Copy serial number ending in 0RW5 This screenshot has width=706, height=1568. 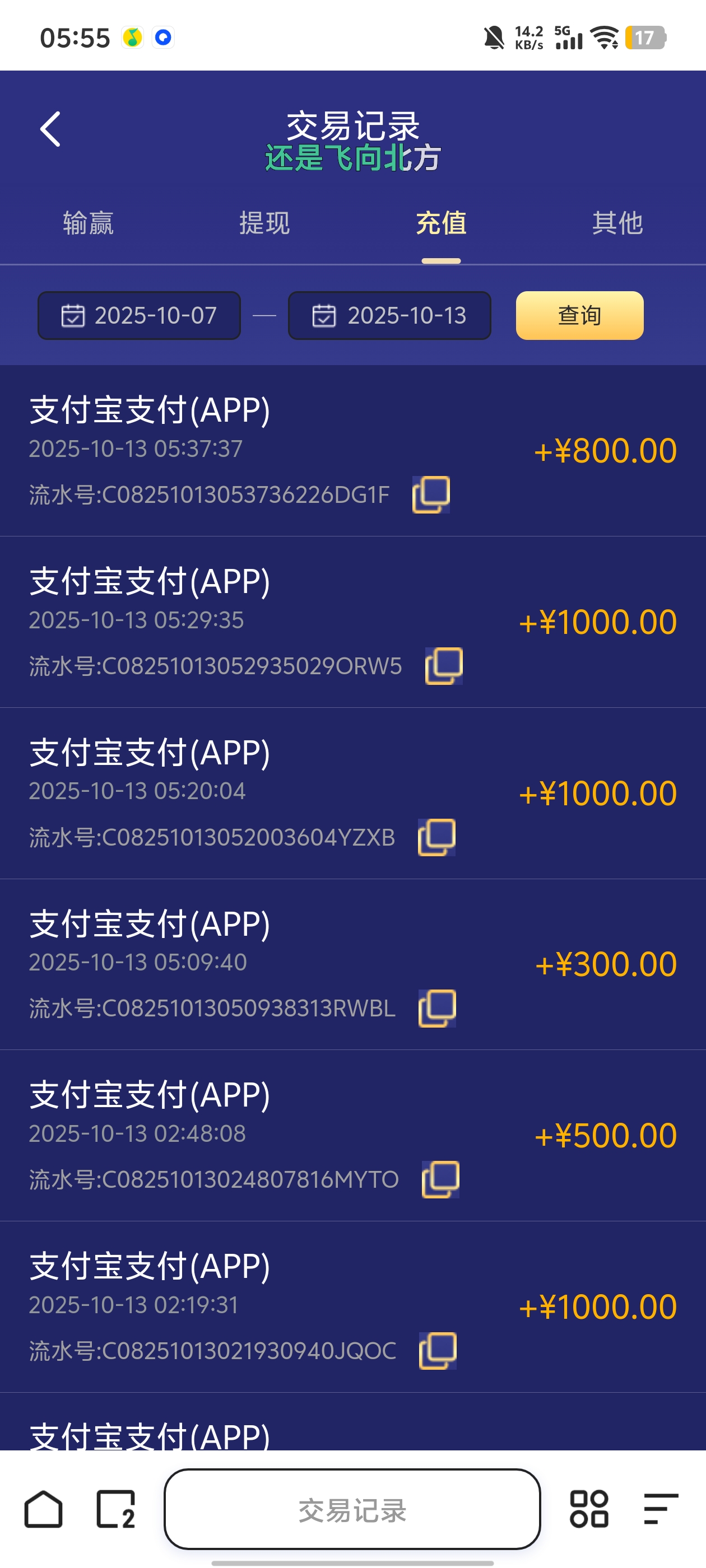coord(444,665)
